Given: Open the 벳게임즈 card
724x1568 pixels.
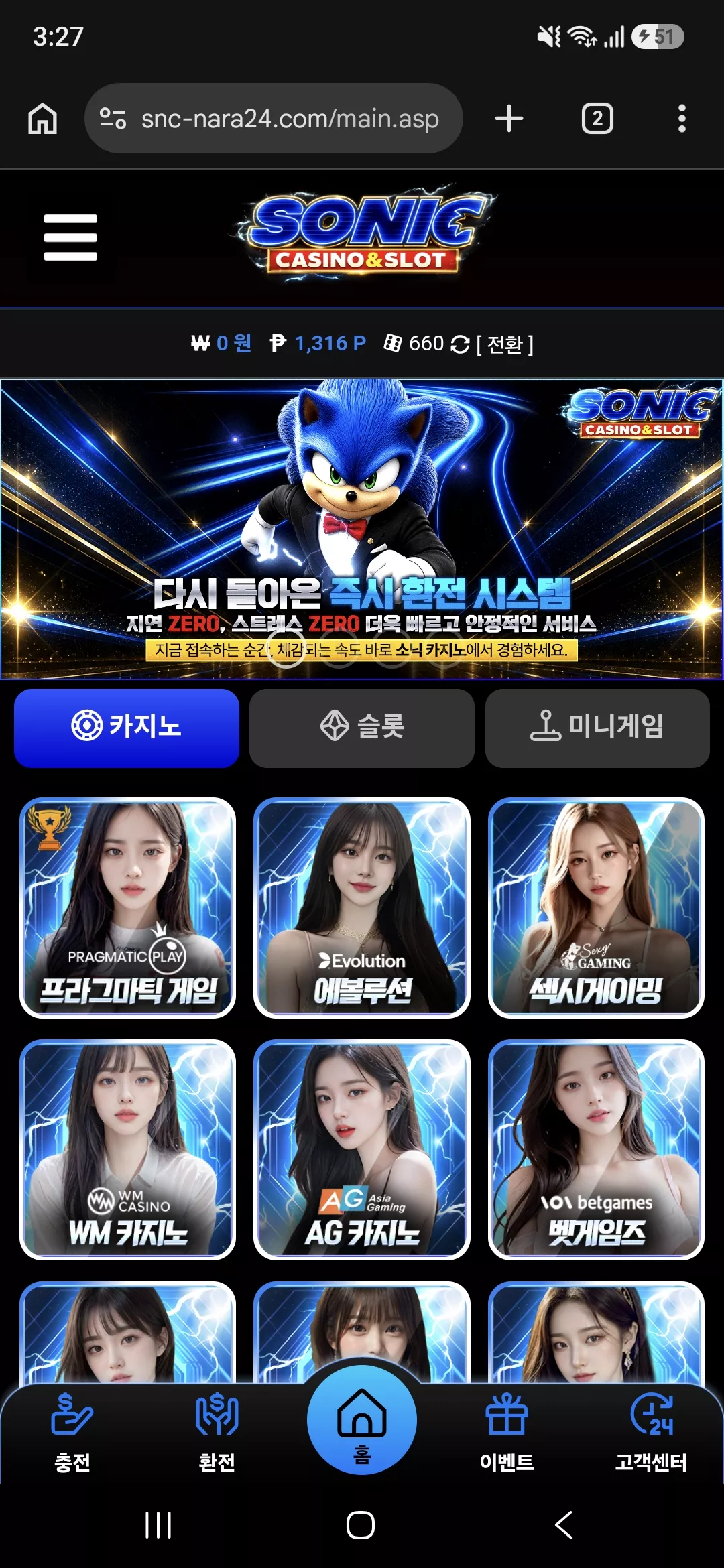Looking at the screenshot, I should (596, 1149).
